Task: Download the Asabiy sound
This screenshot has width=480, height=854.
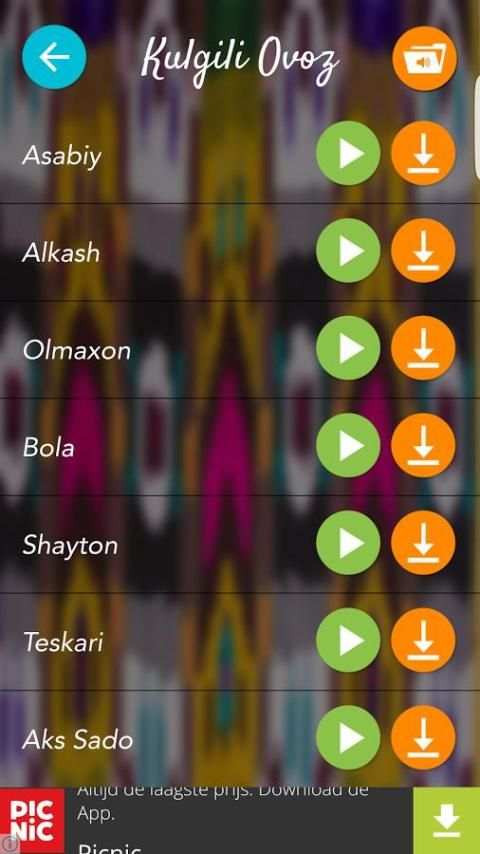Action: 423,153
